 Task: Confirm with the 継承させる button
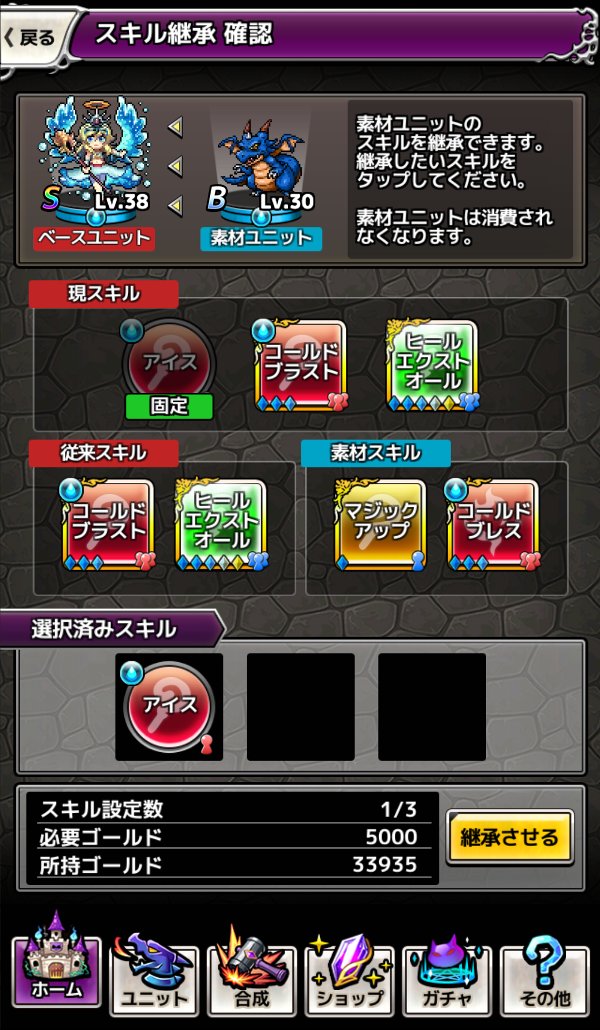509,837
